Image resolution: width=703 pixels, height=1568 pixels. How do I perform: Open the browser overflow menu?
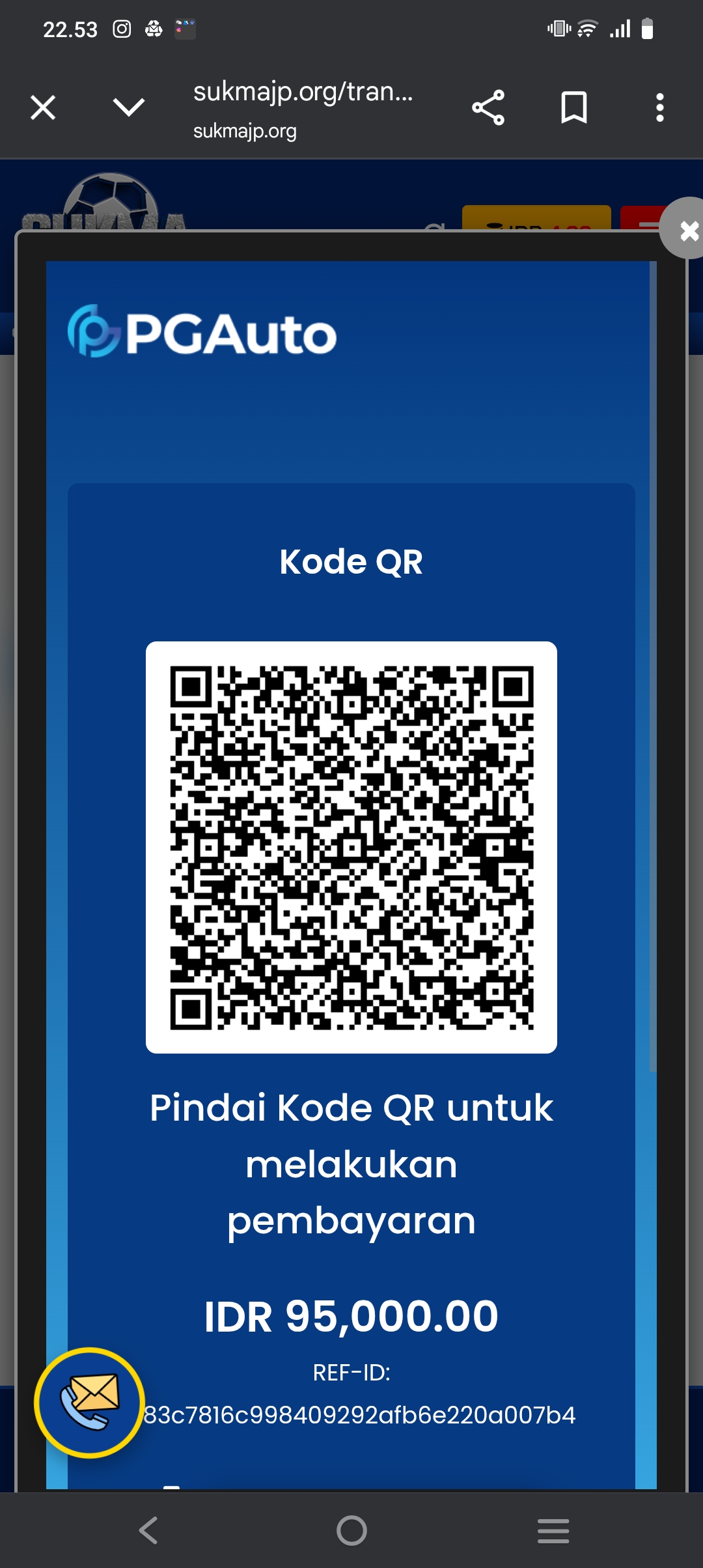(x=659, y=107)
